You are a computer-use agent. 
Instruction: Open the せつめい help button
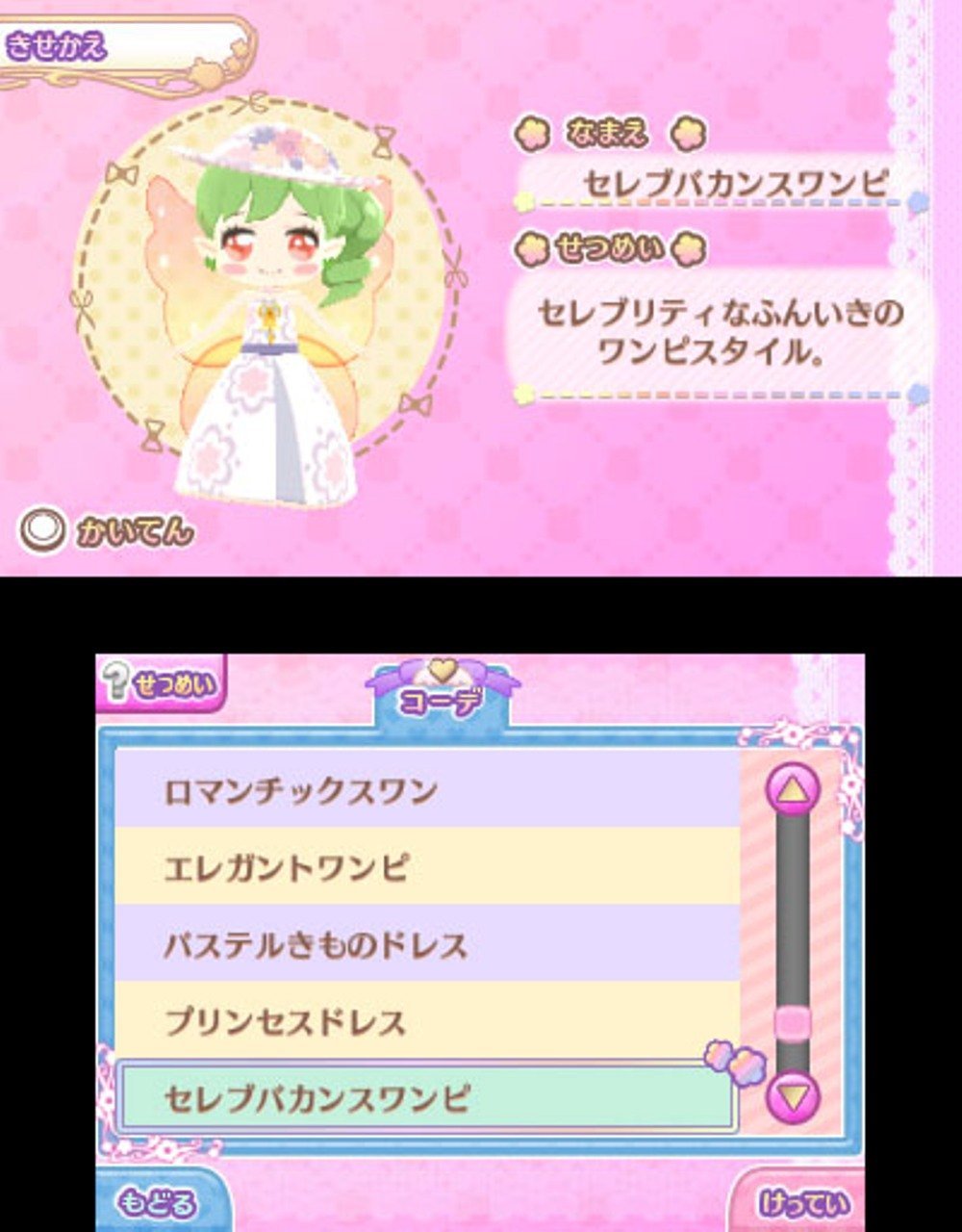162,684
